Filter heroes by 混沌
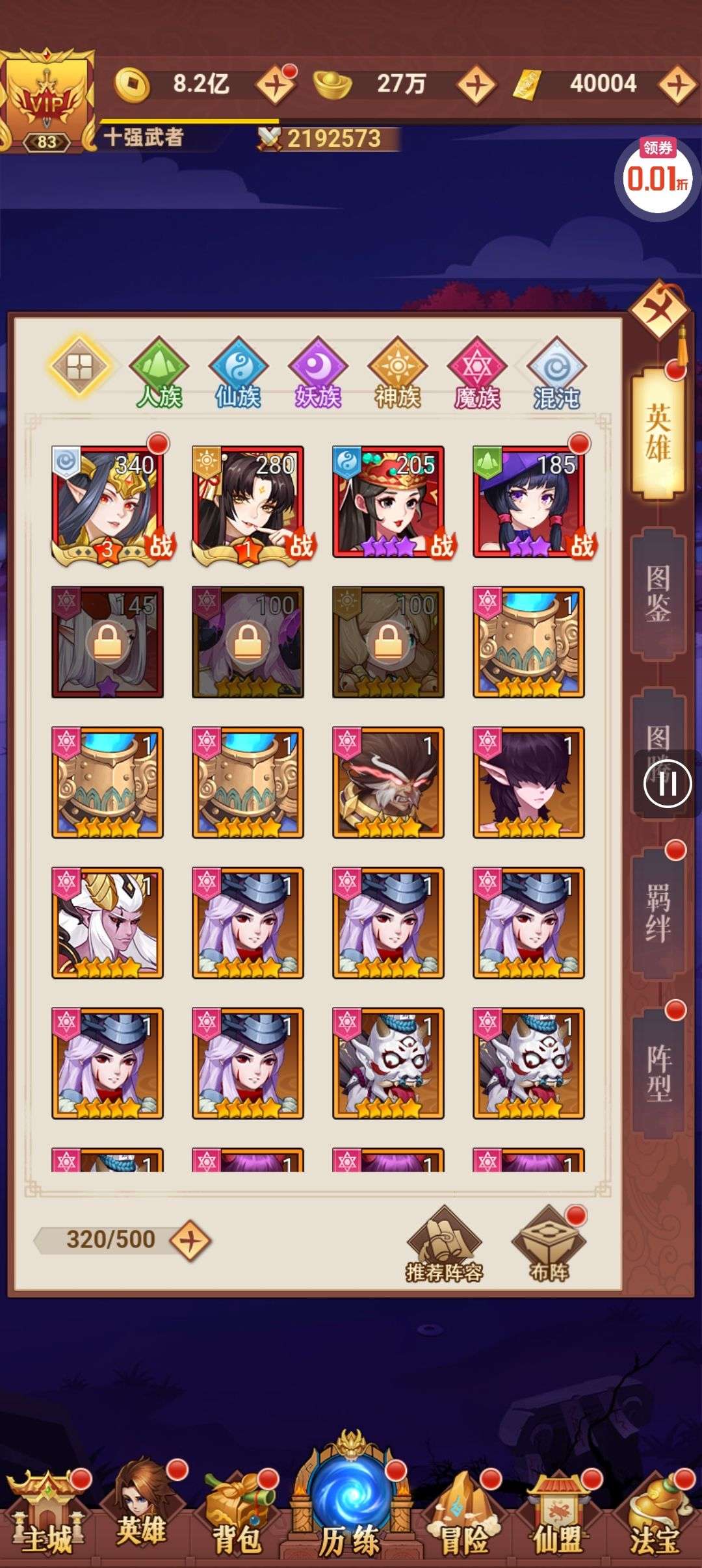 [x=556, y=372]
